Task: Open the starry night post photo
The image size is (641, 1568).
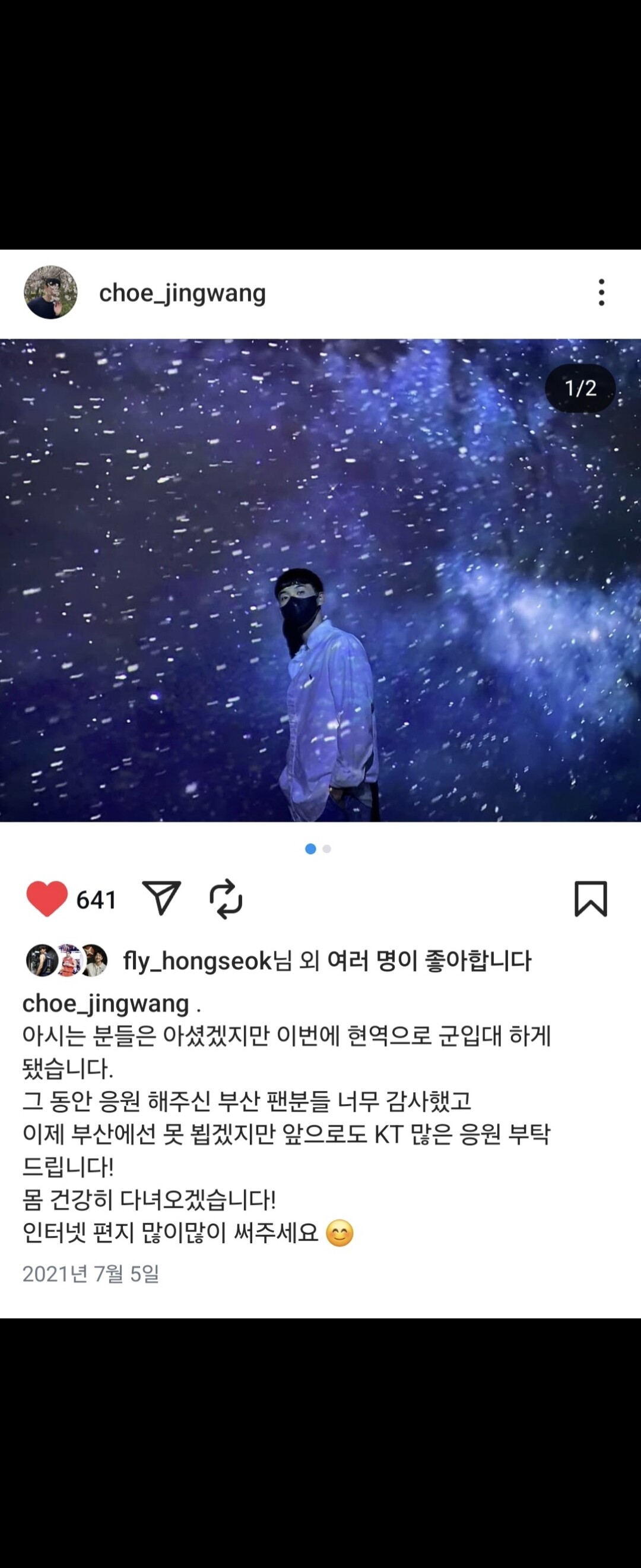Action: (x=320, y=580)
